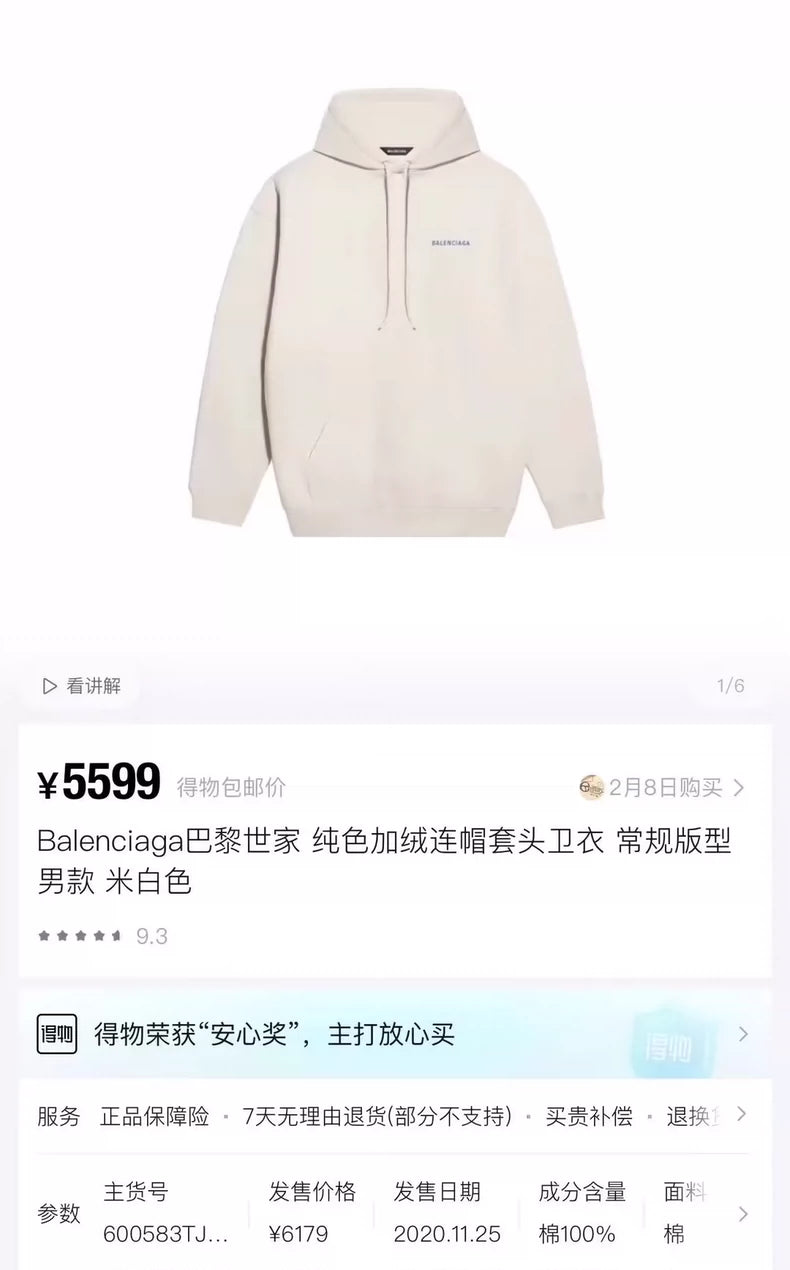Play the 看讲解 product explanation video
The height and width of the screenshot is (1270, 790).
[x=79, y=686]
